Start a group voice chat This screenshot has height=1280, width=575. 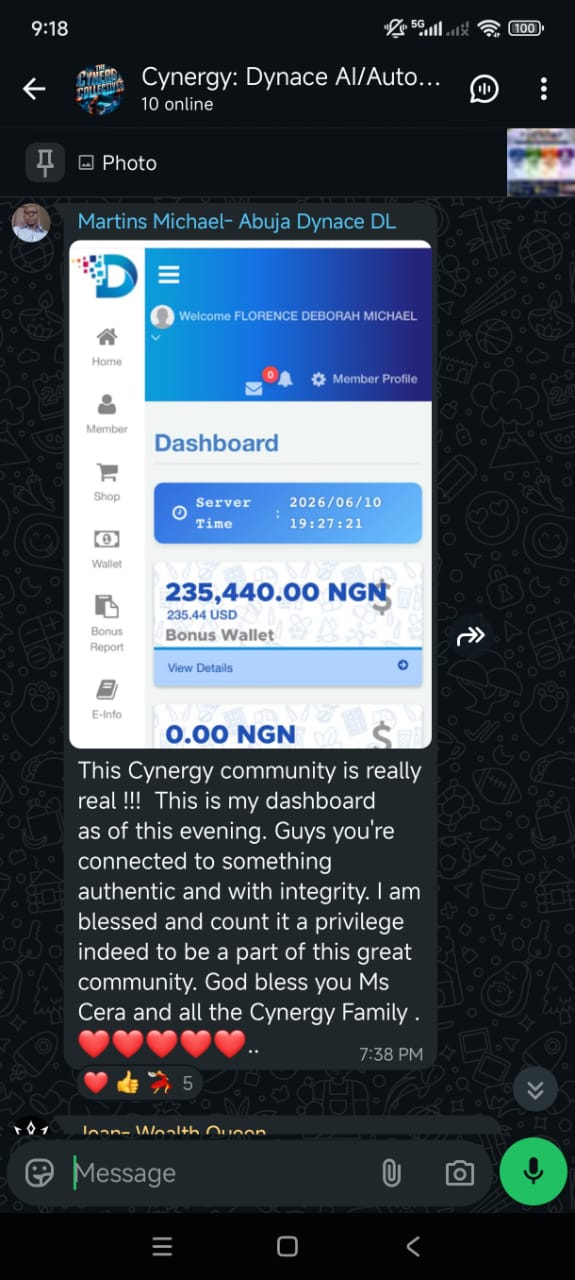(484, 89)
